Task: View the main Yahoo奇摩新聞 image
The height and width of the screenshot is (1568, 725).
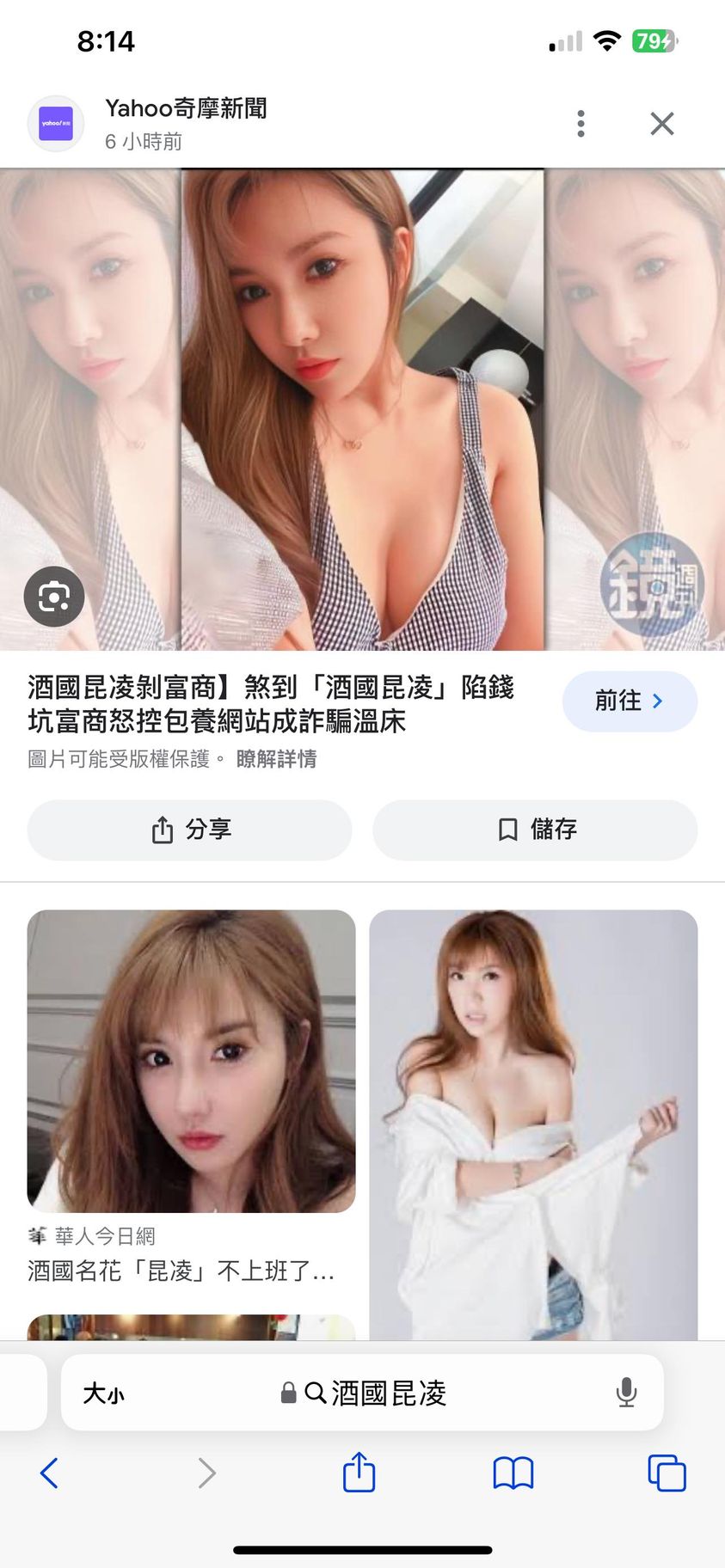Action: point(362,409)
